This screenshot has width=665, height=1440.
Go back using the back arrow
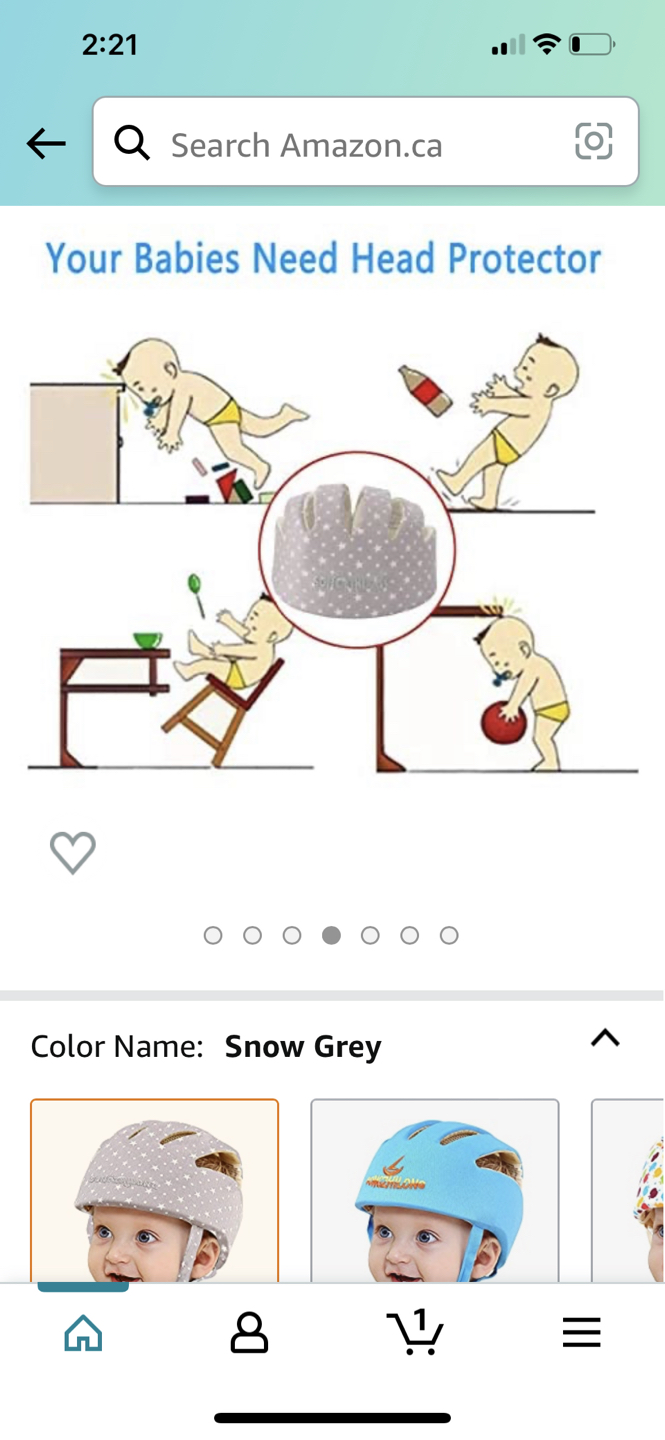[x=46, y=144]
